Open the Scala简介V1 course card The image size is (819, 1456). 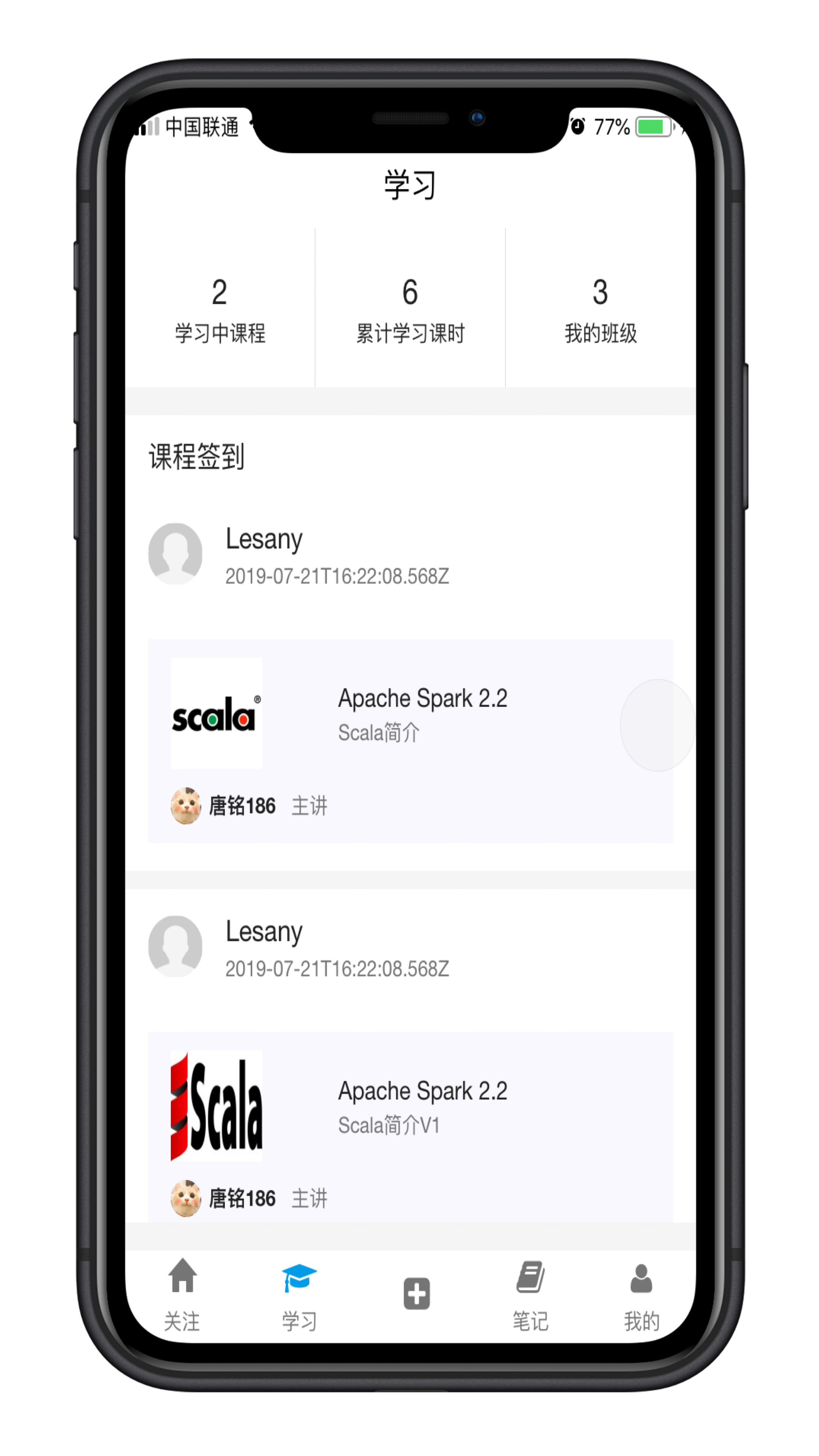coord(410,1127)
